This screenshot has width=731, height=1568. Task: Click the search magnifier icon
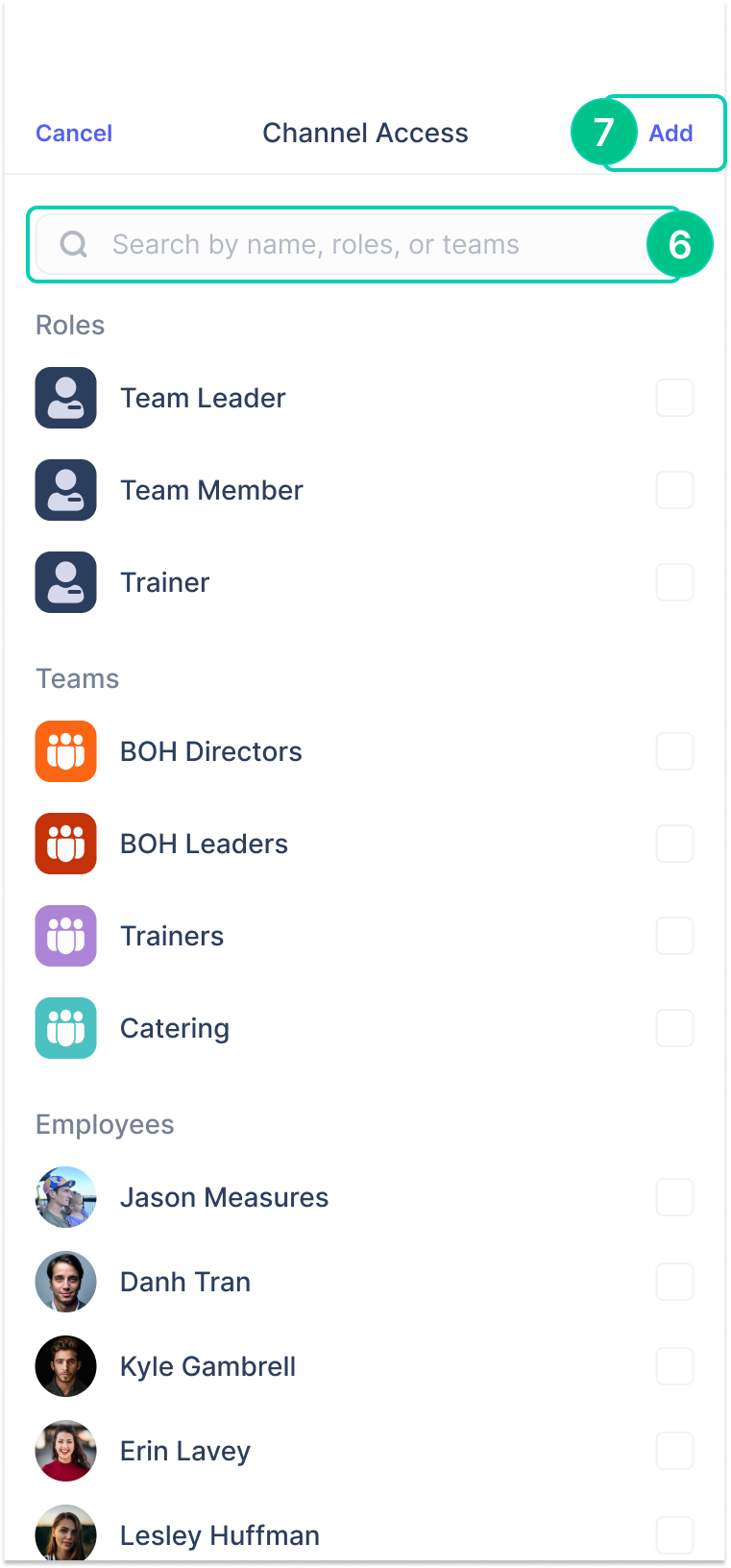(73, 244)
